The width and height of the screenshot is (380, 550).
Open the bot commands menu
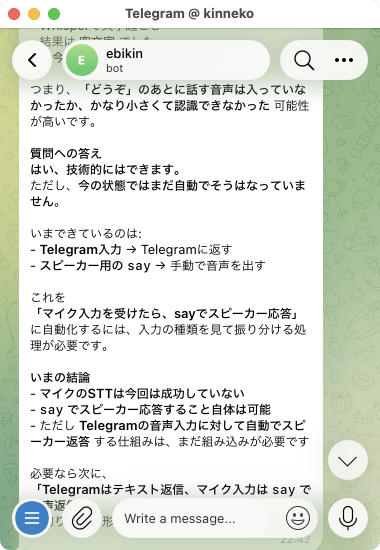click(x=32, y=518)
